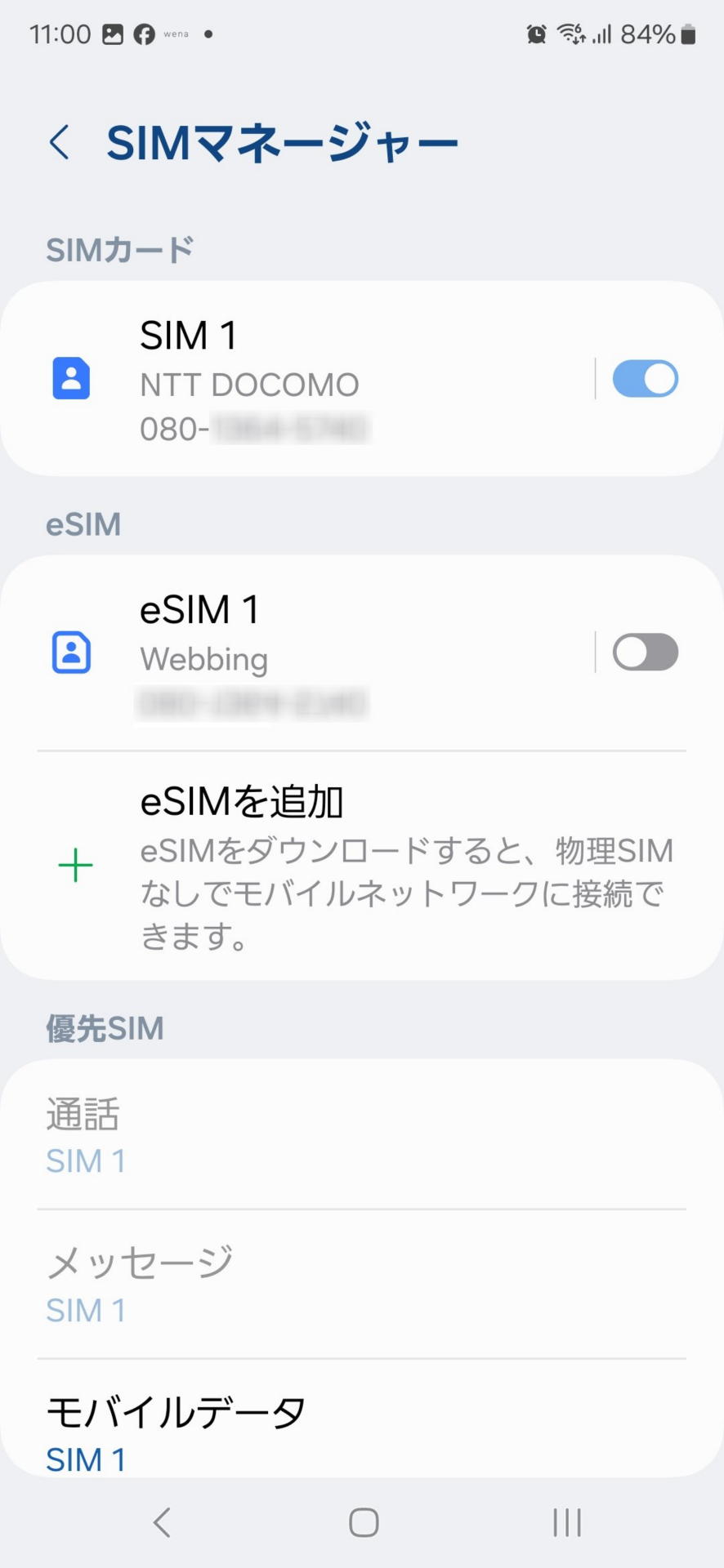Viewport: 724px width, 1568px height.
Task: Open the recent apps button
Action: tap(566, 1522)
